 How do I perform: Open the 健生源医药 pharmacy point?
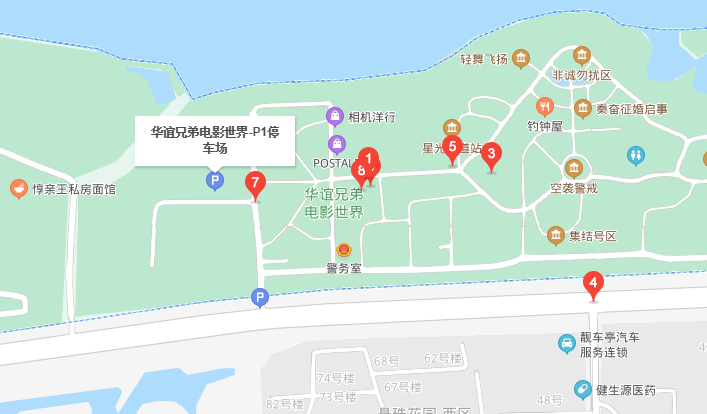pyautogui.click(x=582, y=389)
